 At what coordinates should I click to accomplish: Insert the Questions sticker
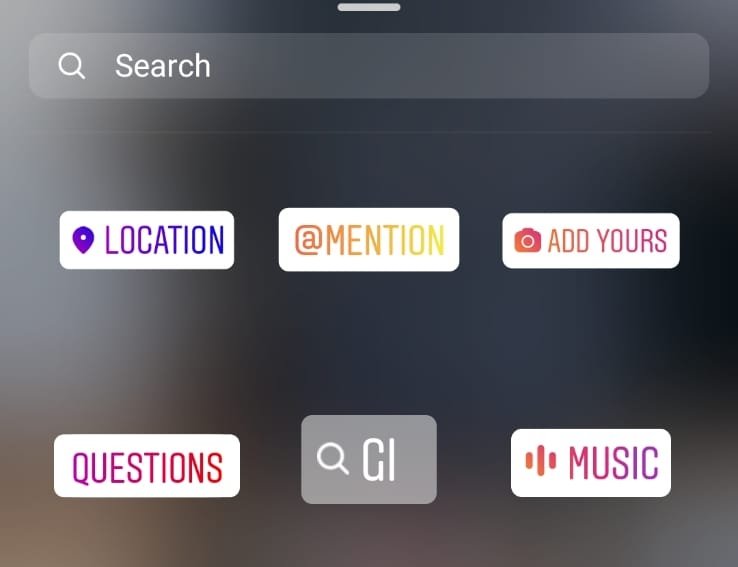(x=147, y=466)
